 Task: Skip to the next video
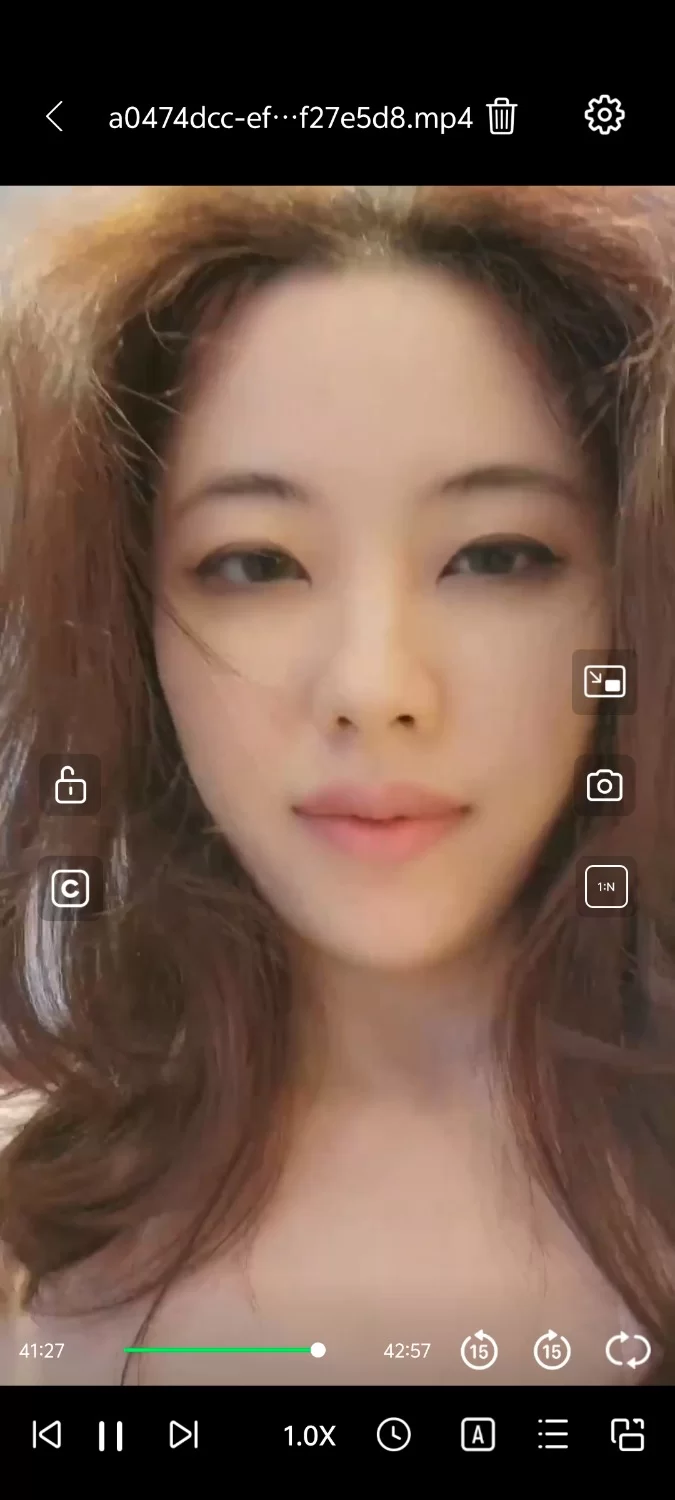[x=183, y=1435]
